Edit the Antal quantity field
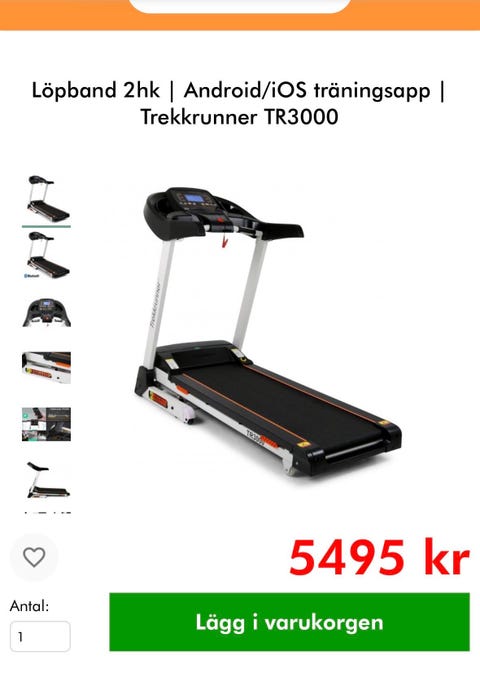480x690 pixels. pyautogui.click(x=40, y=636)
